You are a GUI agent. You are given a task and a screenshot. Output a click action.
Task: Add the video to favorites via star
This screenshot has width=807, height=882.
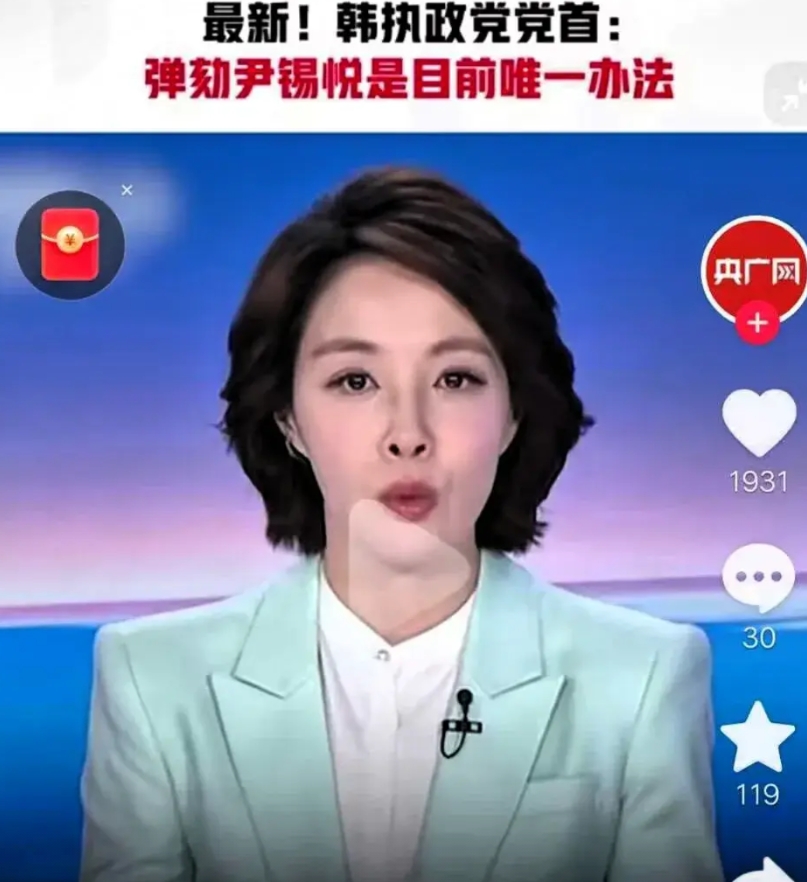(758, 738)
